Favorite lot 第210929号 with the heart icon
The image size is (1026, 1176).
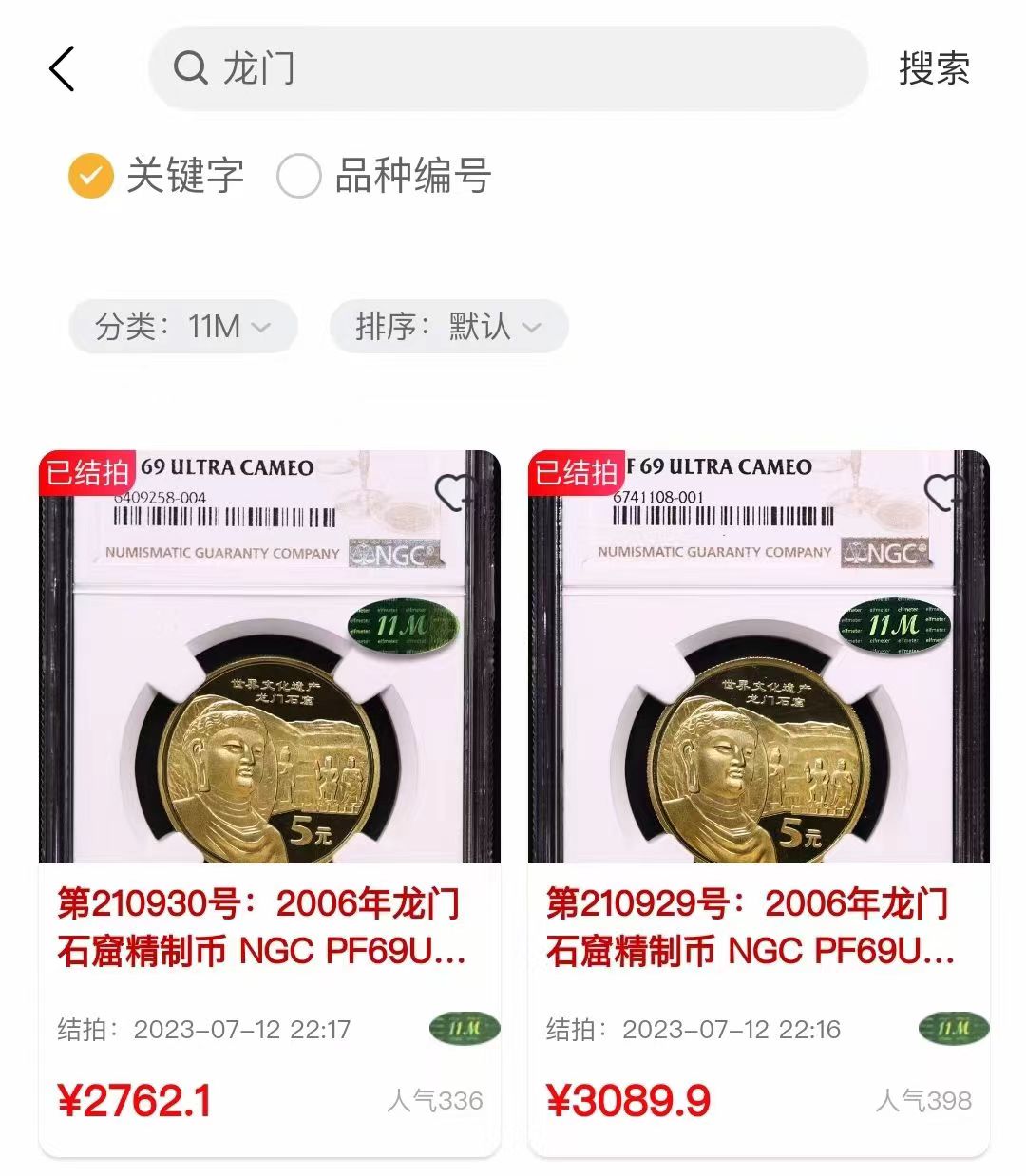pyautogui.click(x=941, y=492)
